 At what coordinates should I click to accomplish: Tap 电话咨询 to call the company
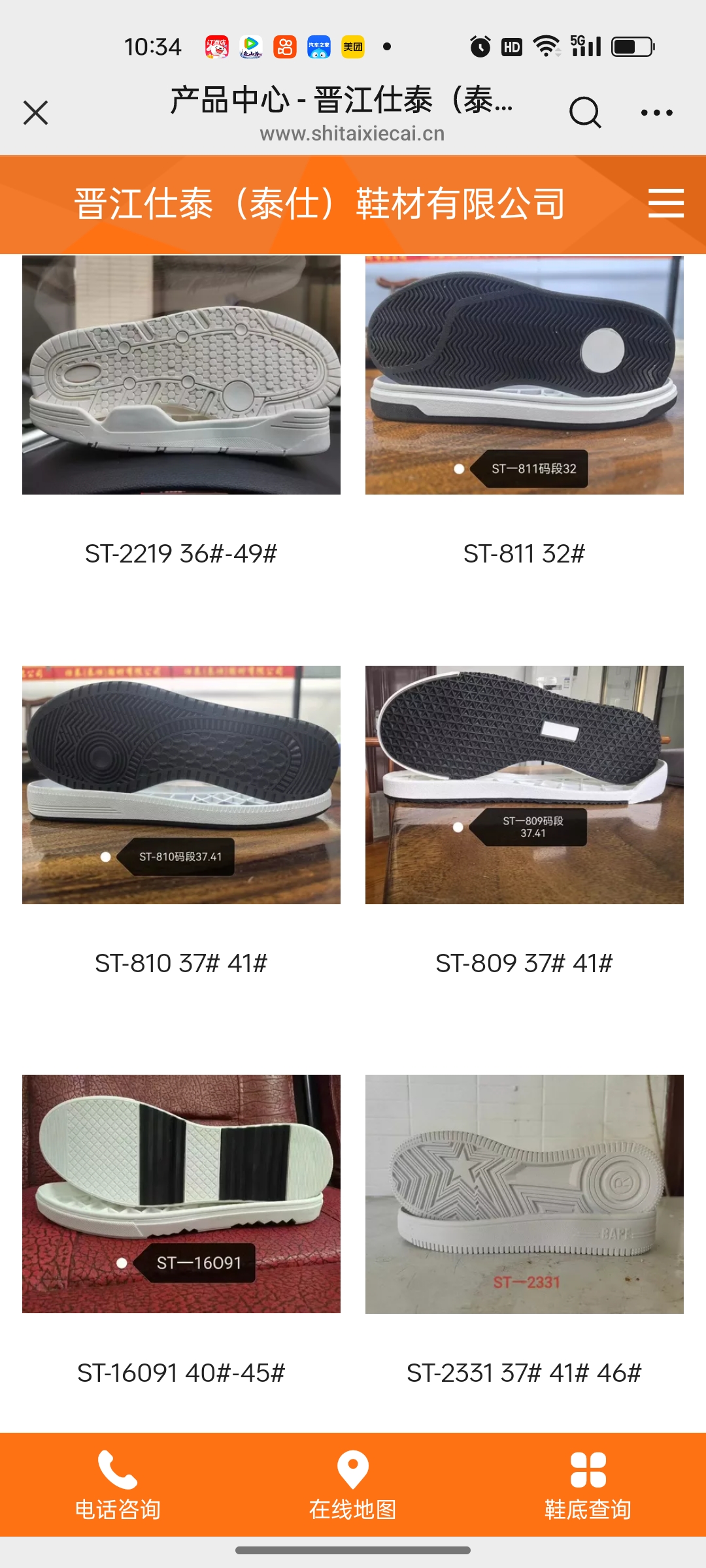click(x=118, y=1484)
